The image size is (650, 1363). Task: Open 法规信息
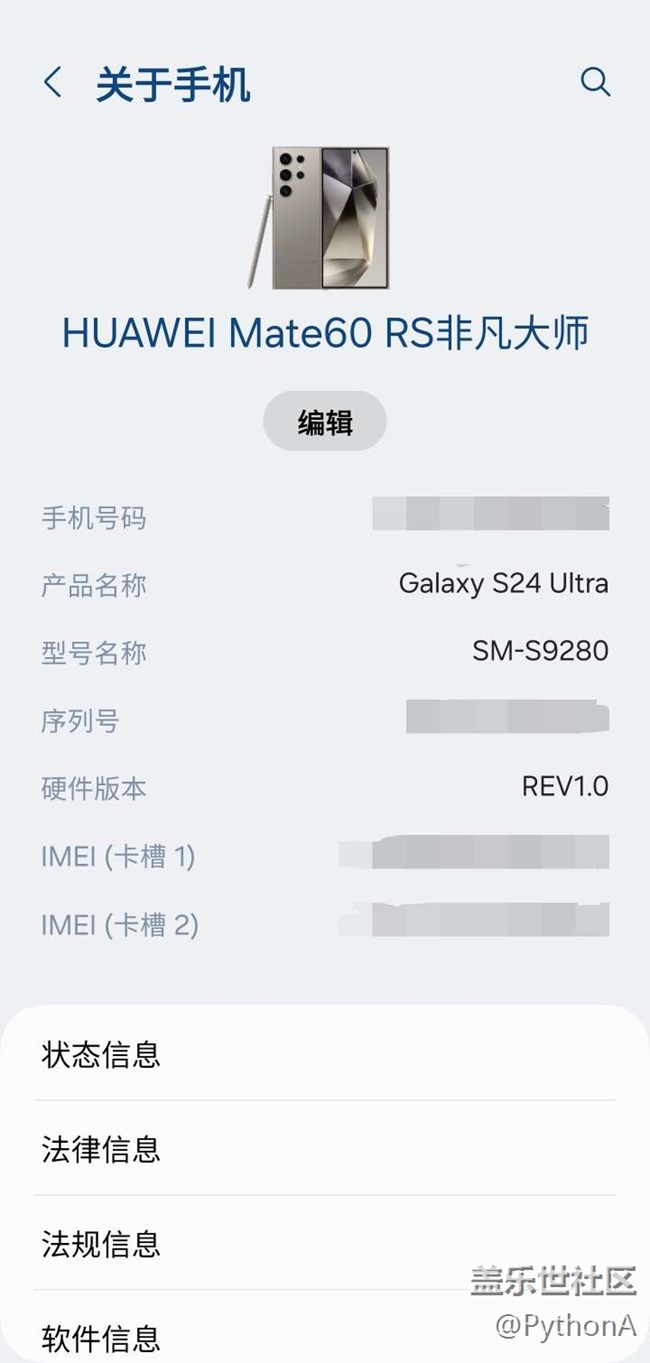click(325, 1244)
